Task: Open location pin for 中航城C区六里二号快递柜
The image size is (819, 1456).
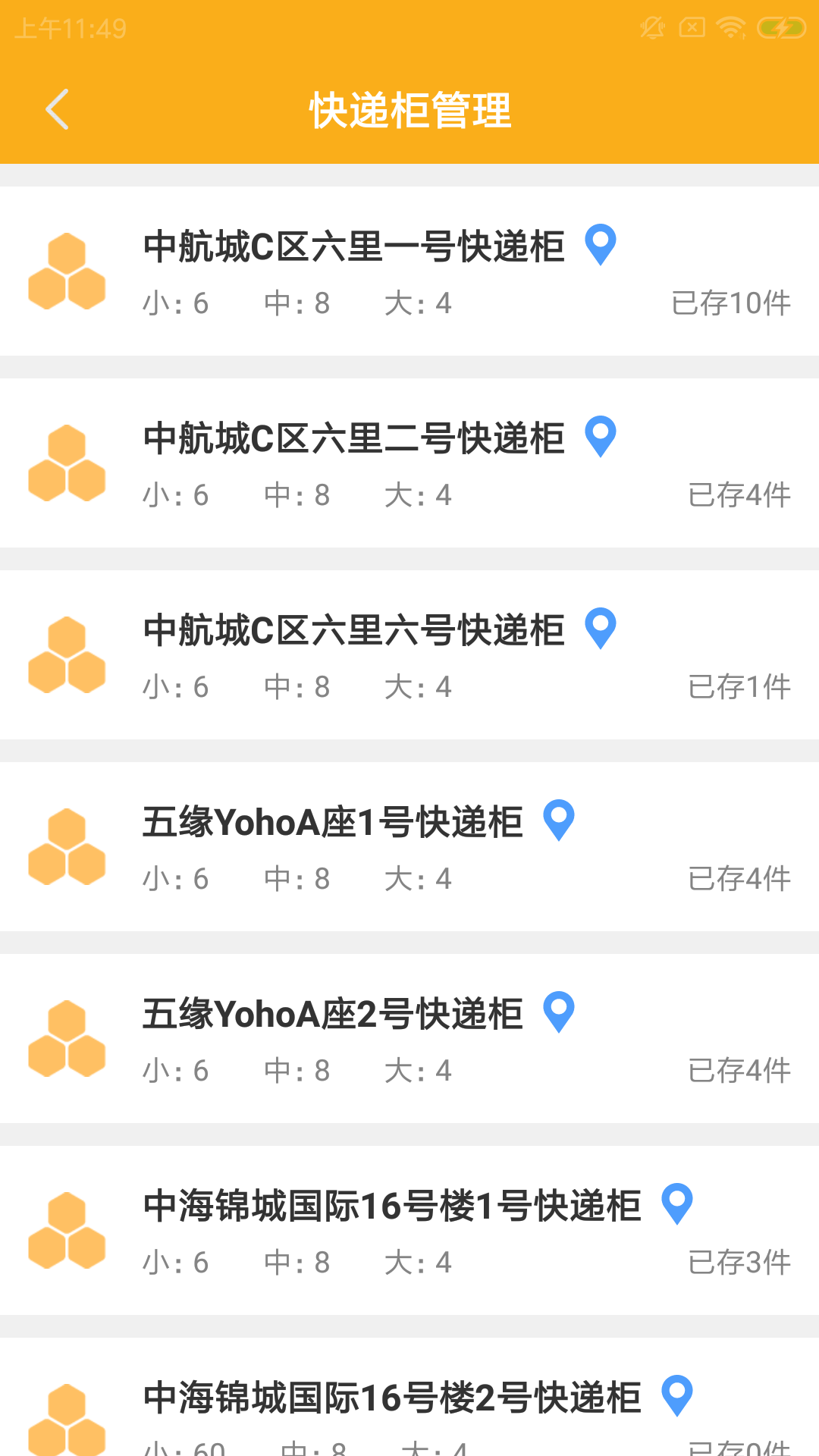Action: pyautogui.click(x=600, y=437)
